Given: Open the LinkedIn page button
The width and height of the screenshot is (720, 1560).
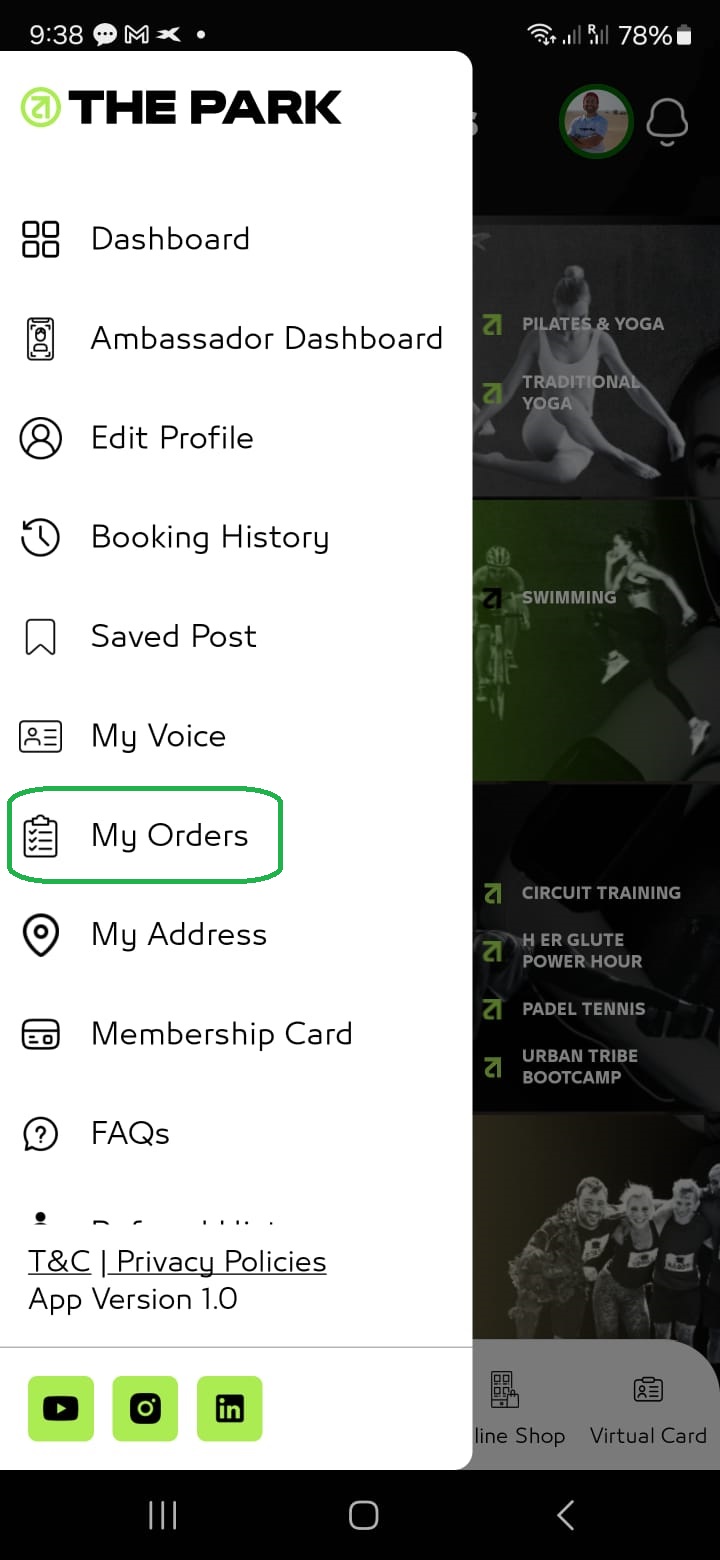Looking at the screenshot, I should pyautogui.click(x=229, y=1409).
